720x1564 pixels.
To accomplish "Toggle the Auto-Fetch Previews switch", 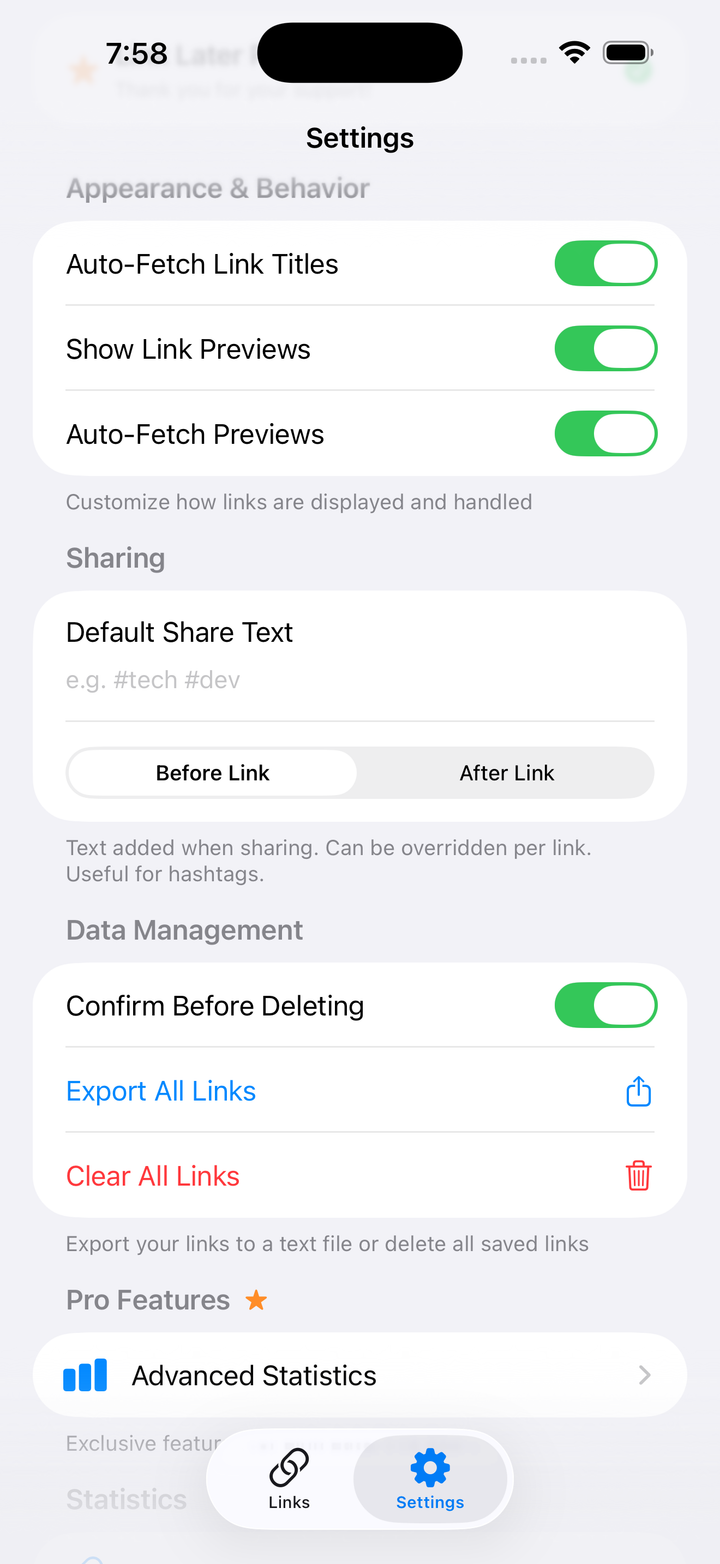I will click(606, 434).
